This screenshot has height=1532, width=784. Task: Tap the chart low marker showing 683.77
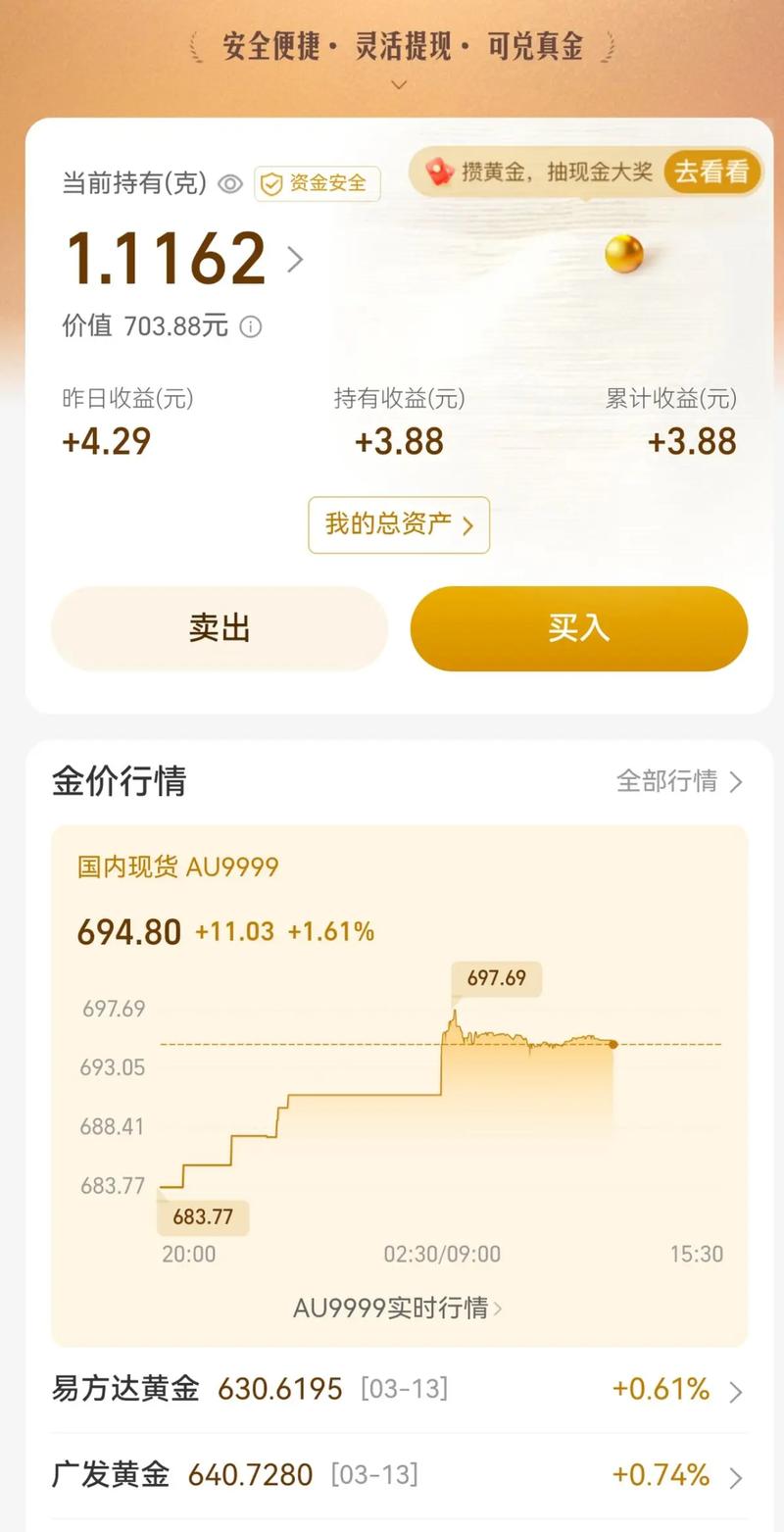[202, 1216]
